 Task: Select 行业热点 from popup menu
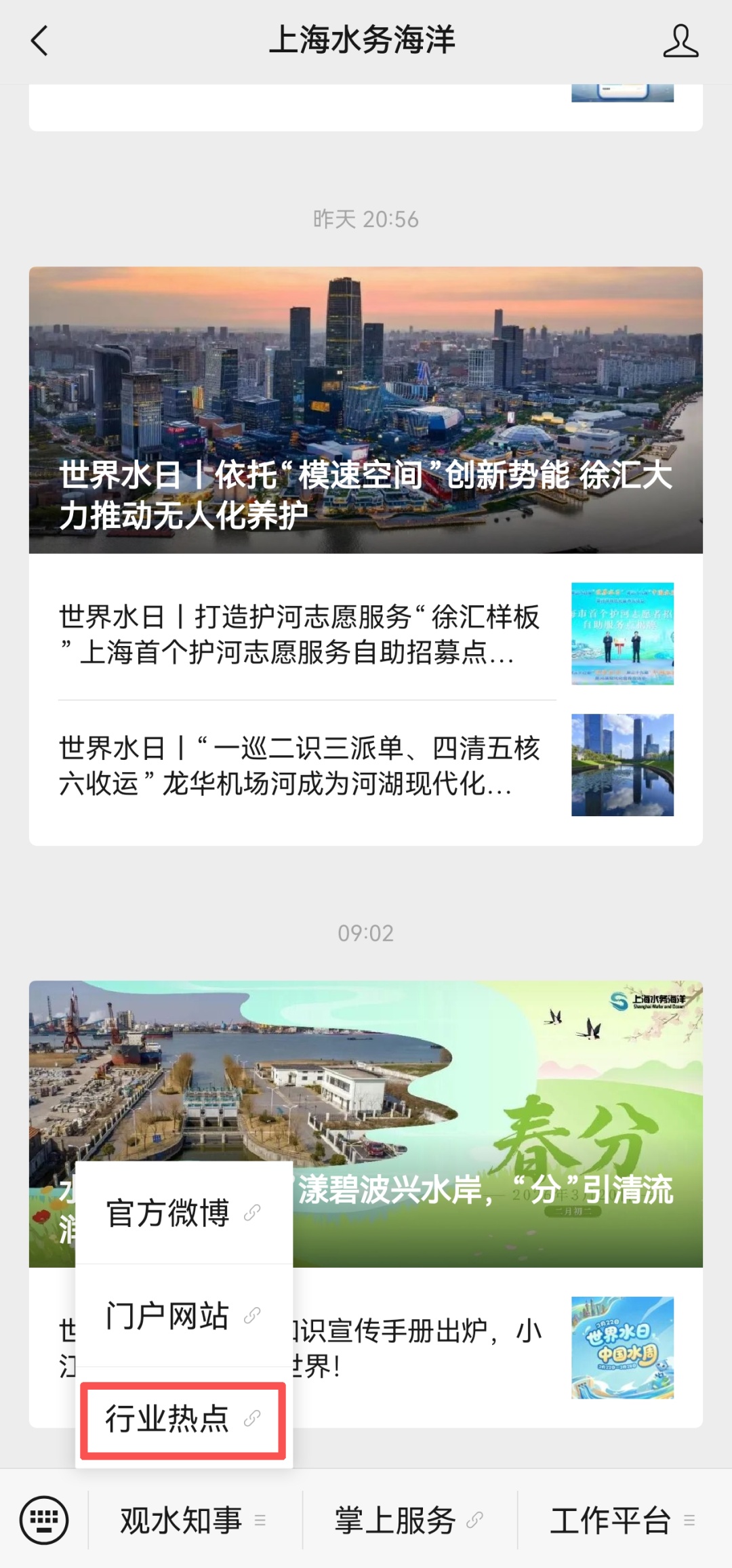tap(183, 1419)
